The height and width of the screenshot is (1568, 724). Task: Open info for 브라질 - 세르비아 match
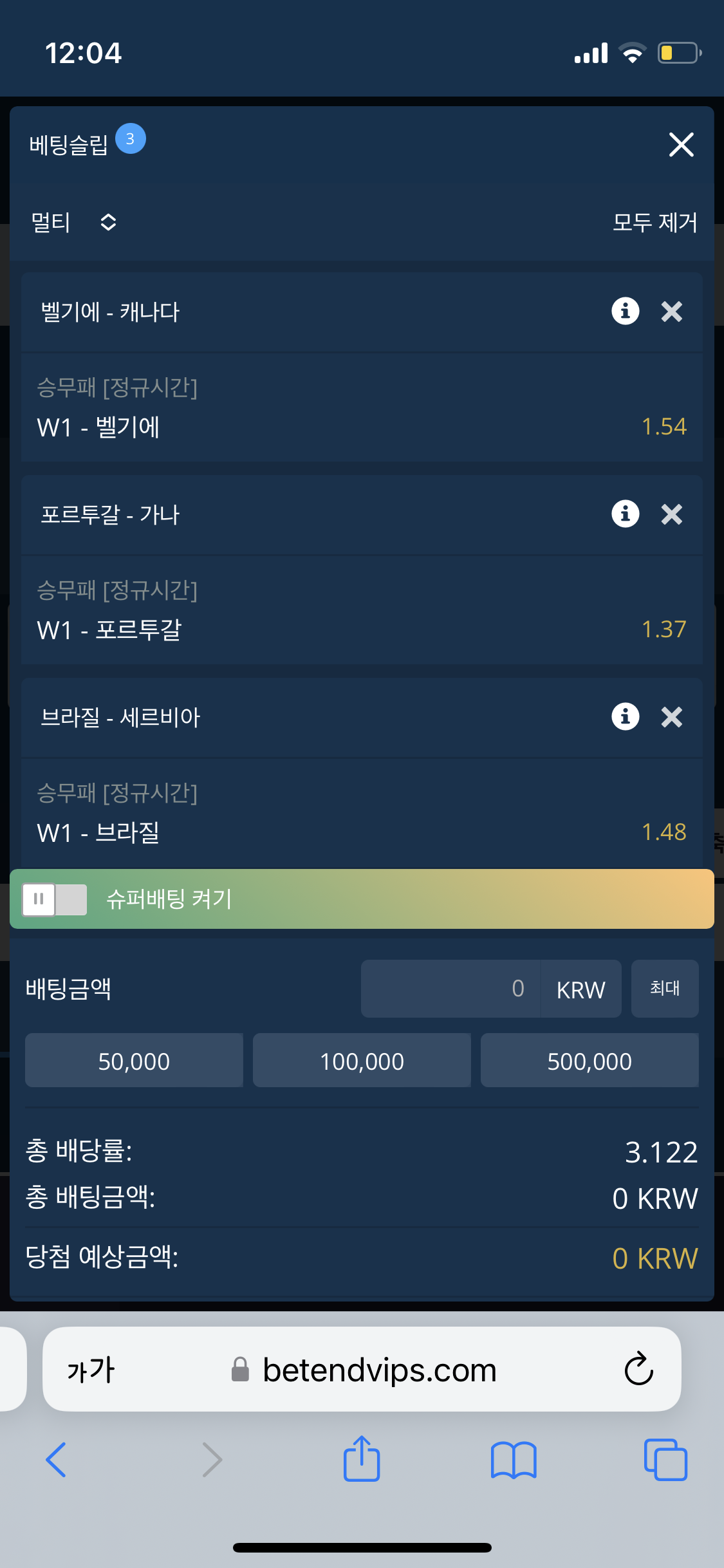pos(625,717)
